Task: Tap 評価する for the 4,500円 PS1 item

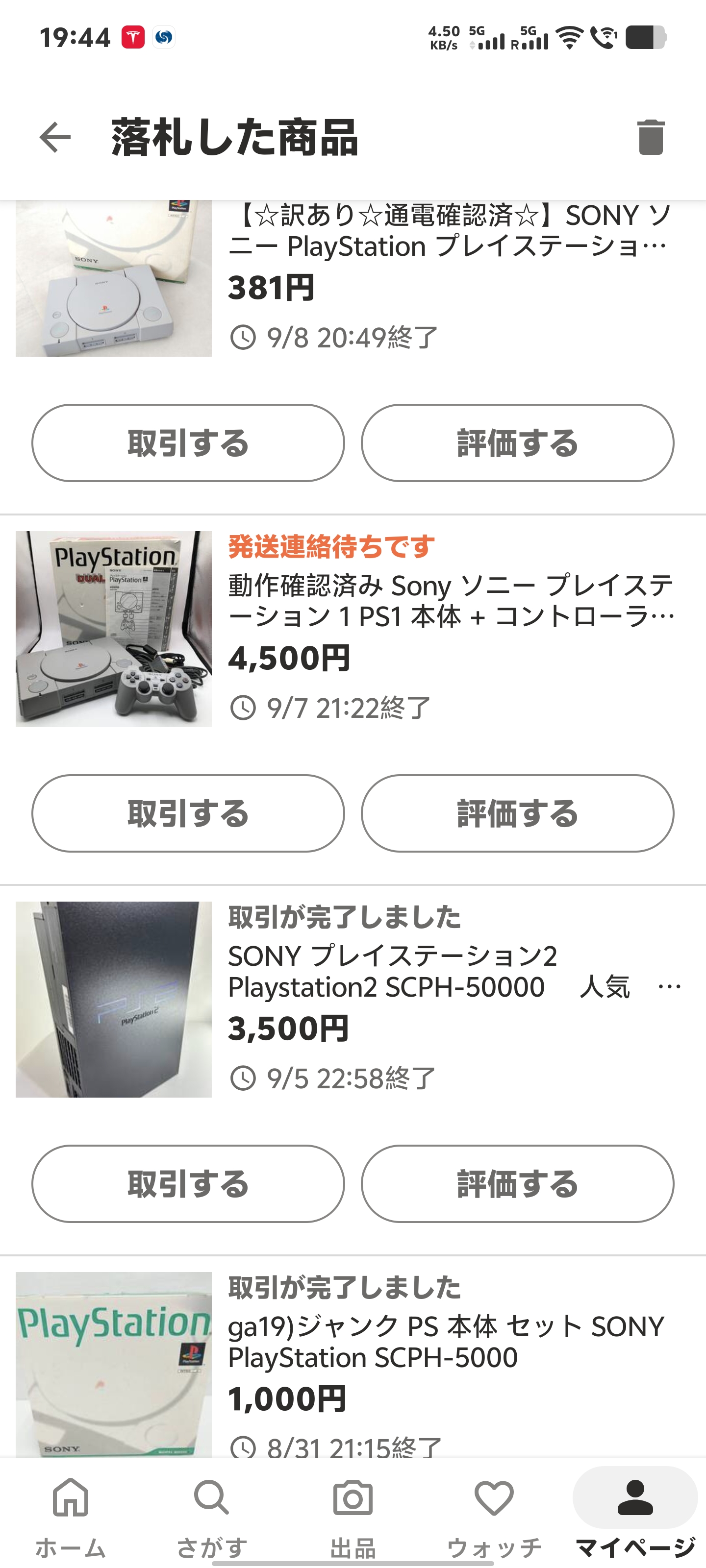Action: pos(517,813)
